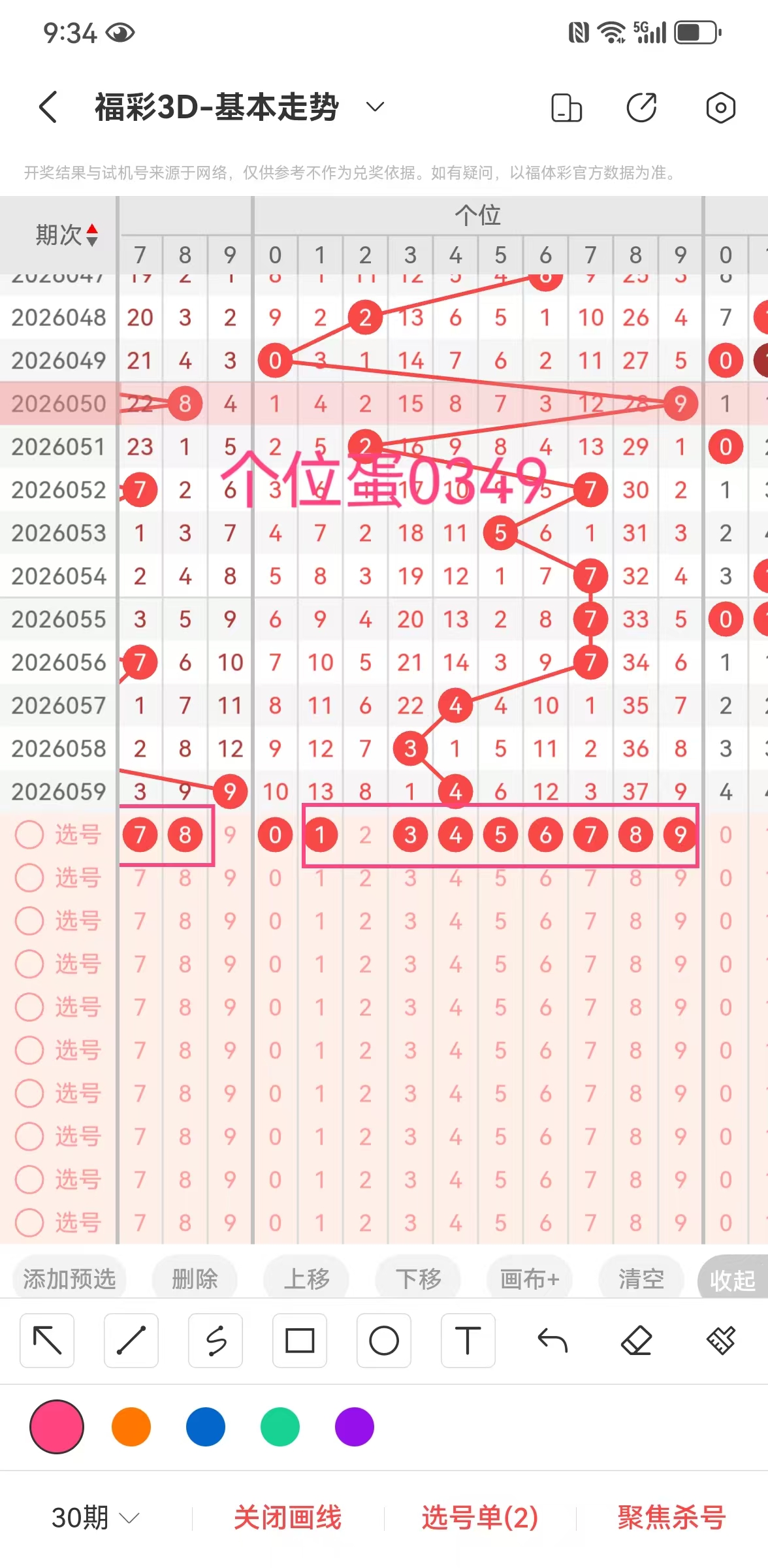Undo the last drawing action
The width and height of the screenshot is (768, 1568).
(x=552, y=1341)
